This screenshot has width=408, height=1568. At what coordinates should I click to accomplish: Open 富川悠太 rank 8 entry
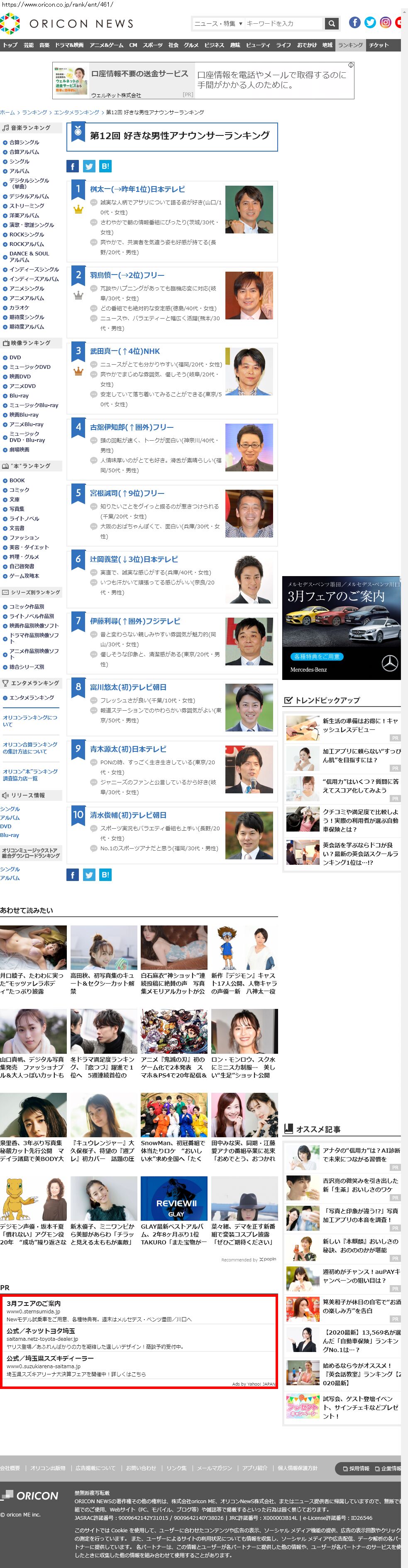click(x=128, y=687)
